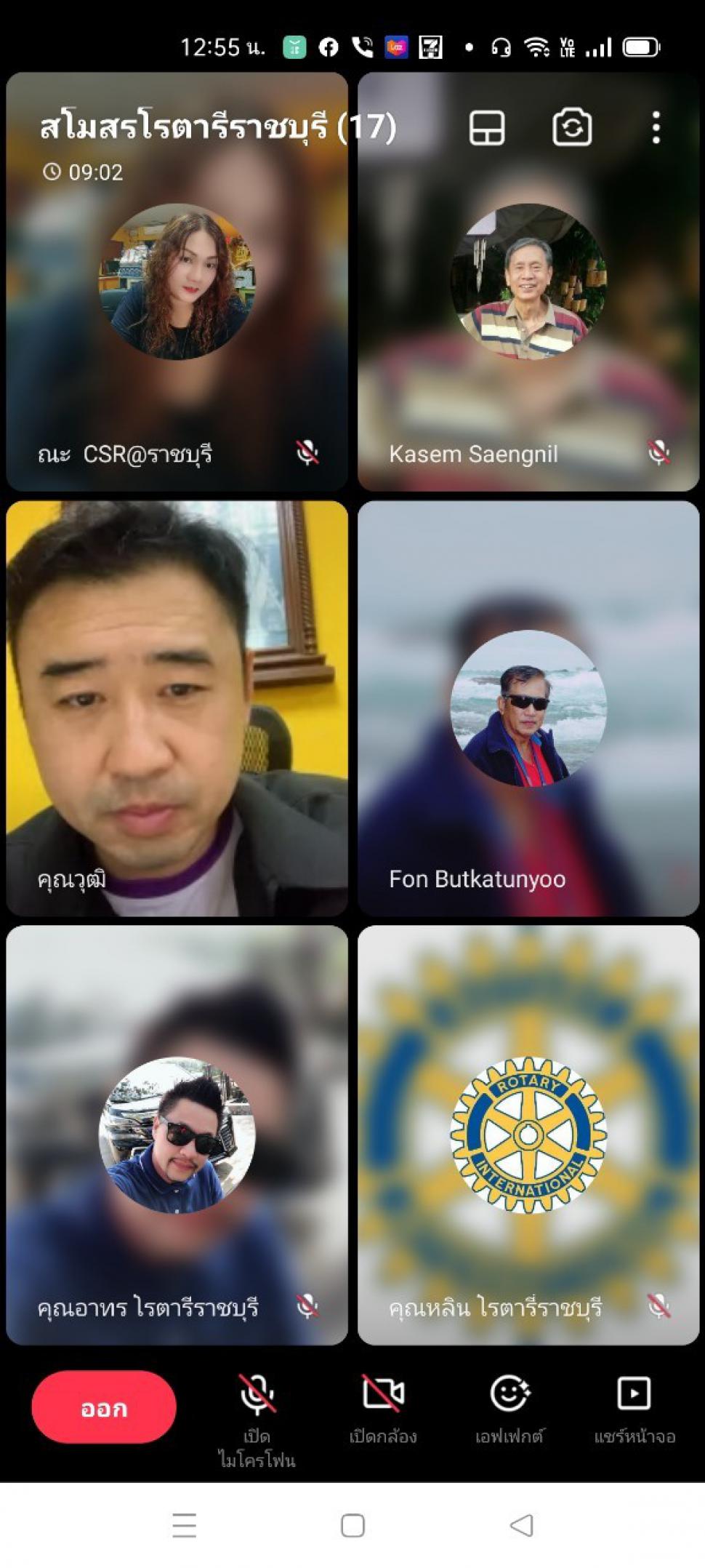The image size is (705, 1568).
Task: Select Kasem Saengnil's video tile
Action: click(x=528, y=281)
